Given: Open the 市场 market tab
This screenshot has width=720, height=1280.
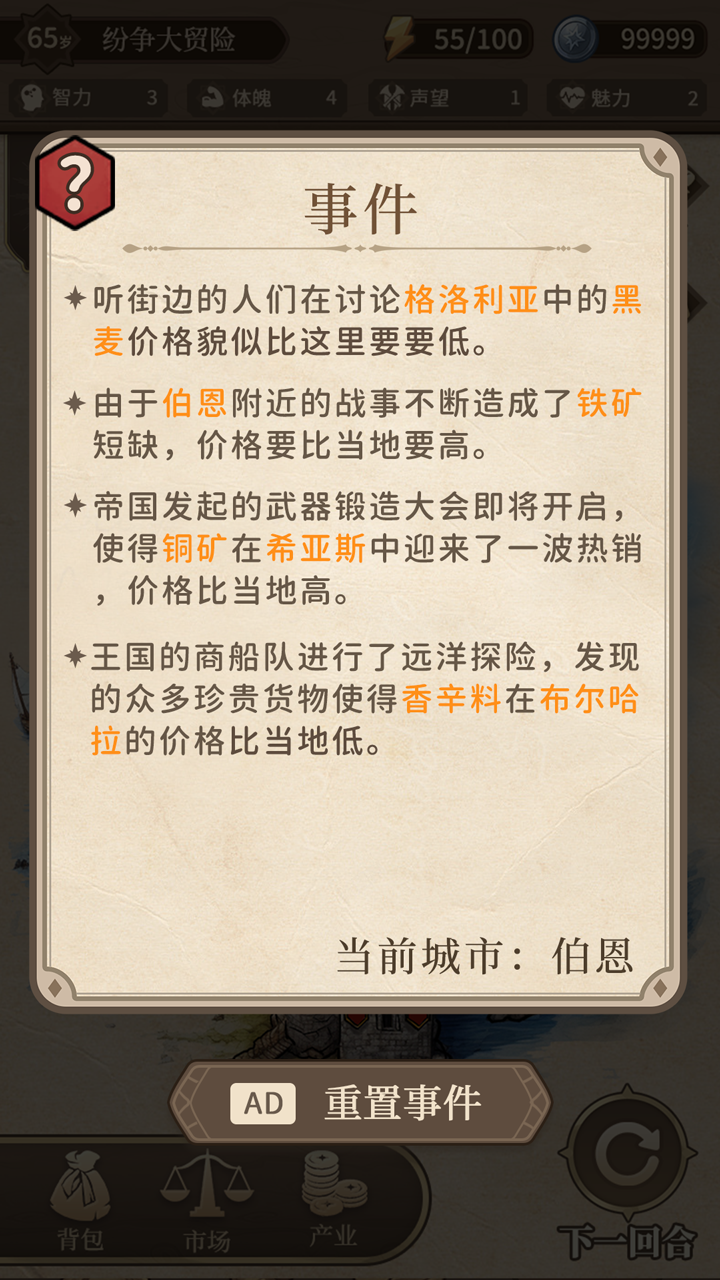Looking at the screenshot, I should (207, 1203).
